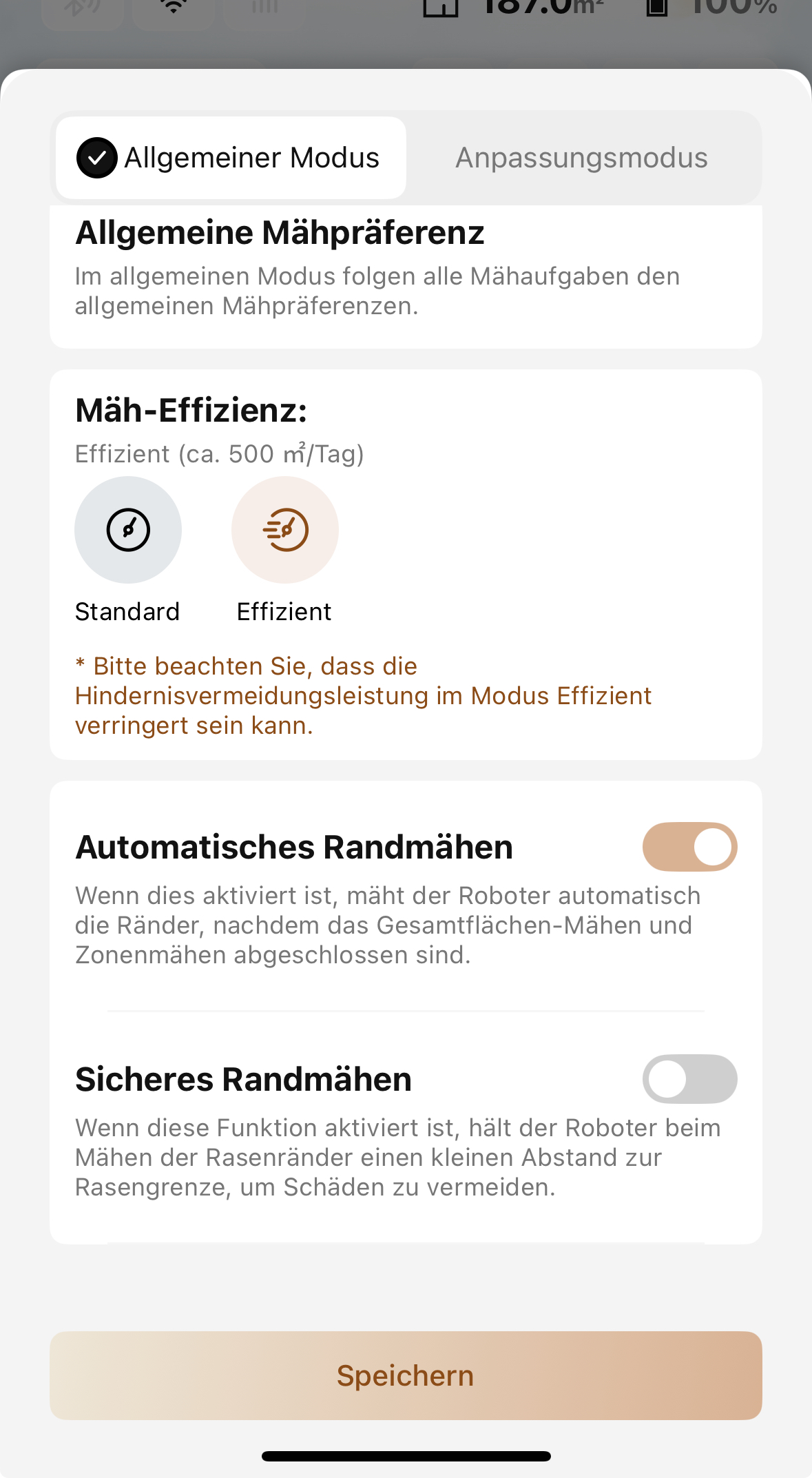Select the Allgemeiner Modus tab
The height and width of the screenshot is (1478, 812).
click(231, 158)
